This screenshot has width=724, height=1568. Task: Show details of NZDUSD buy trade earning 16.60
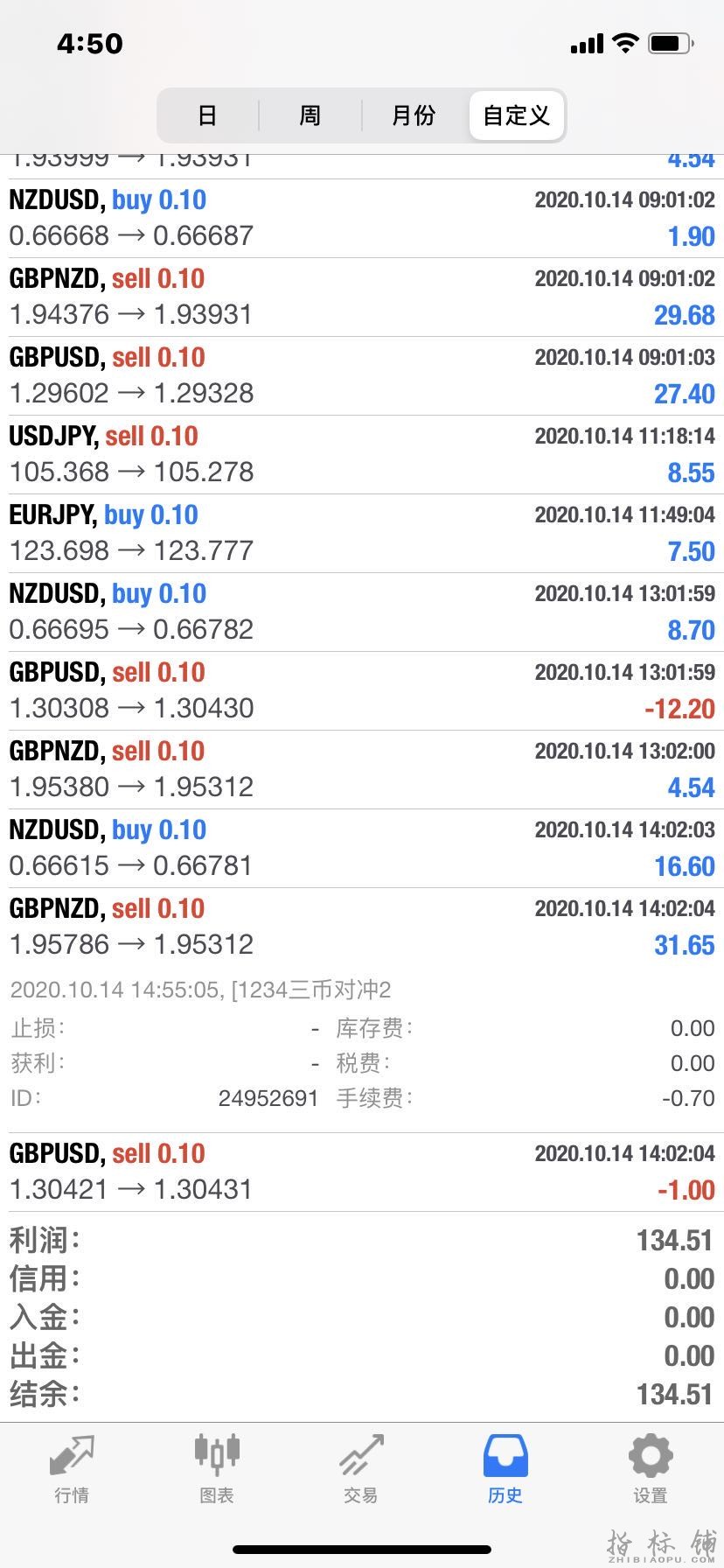[362, 848]
